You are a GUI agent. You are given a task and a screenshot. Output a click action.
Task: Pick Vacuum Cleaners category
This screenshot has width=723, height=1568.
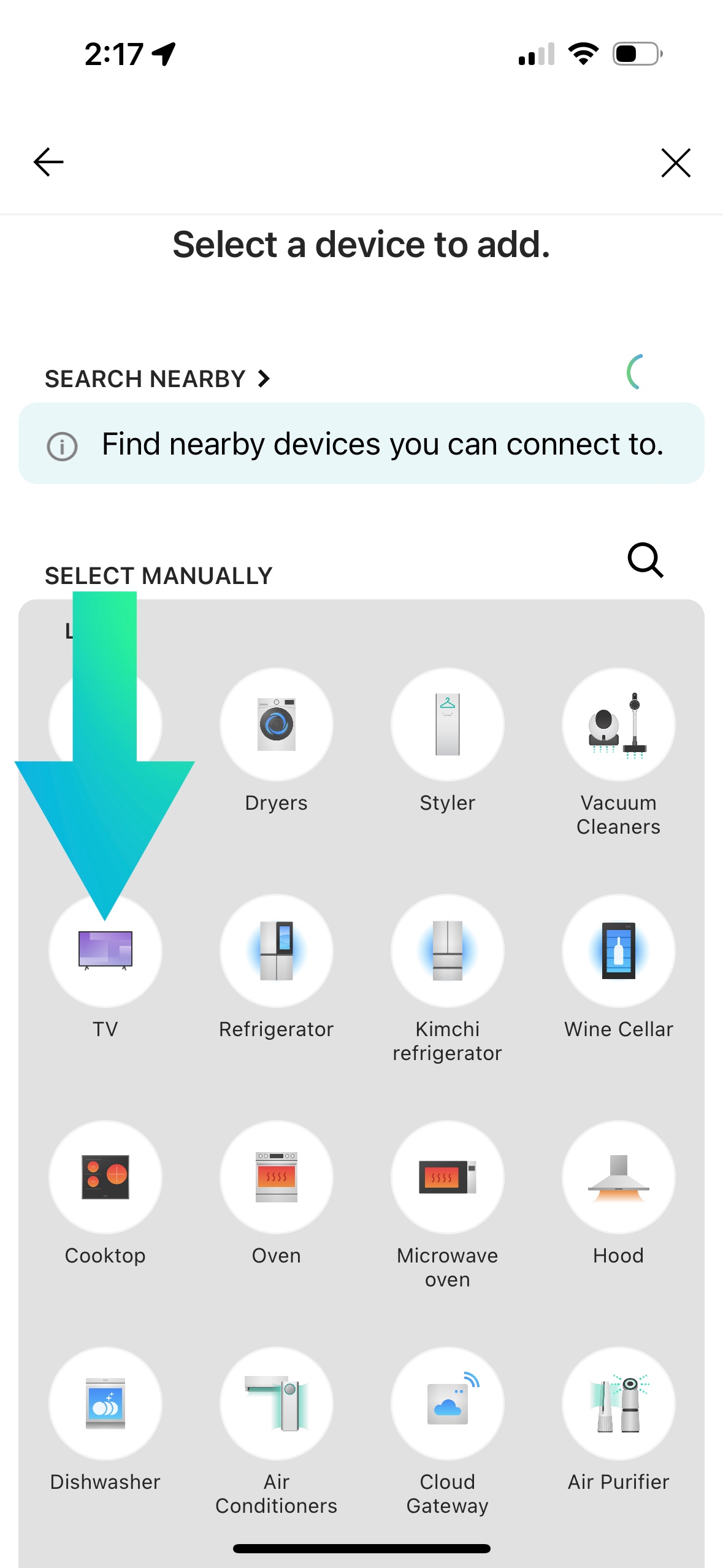pos(618,724)
